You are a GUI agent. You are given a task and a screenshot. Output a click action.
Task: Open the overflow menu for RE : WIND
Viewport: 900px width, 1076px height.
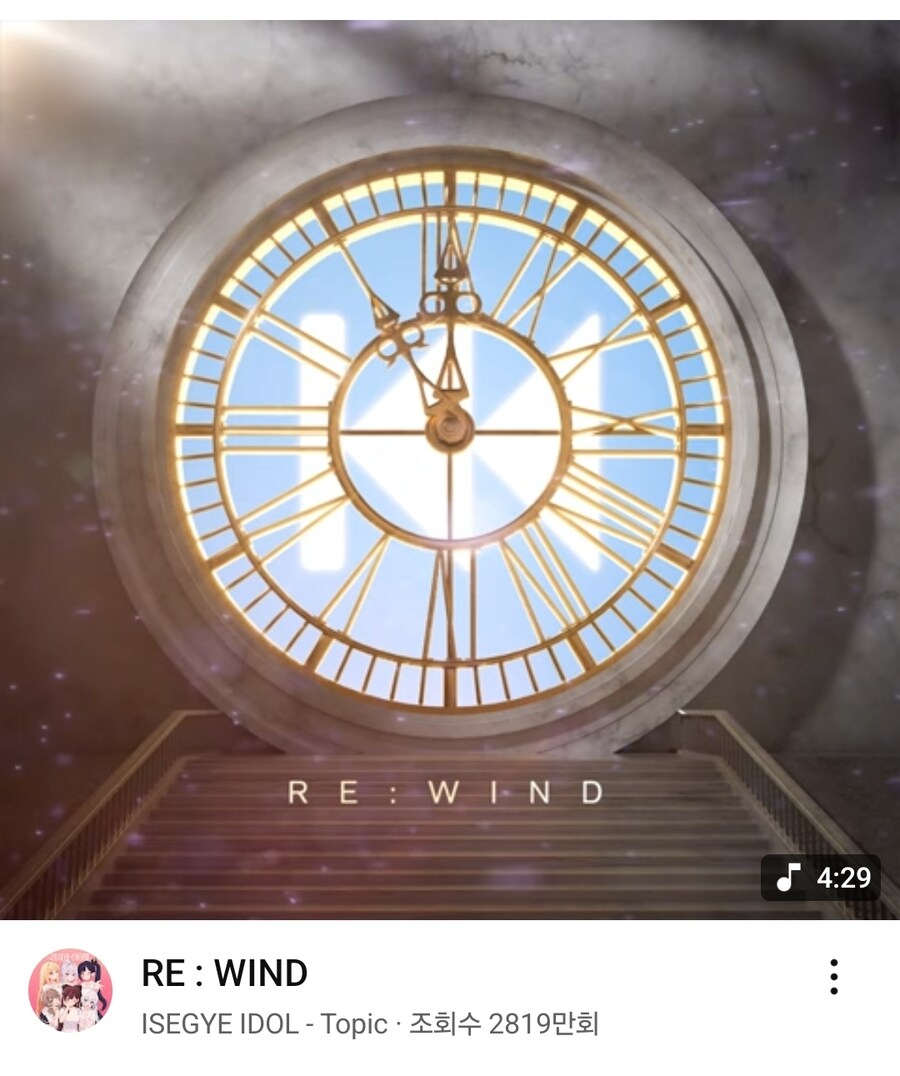coord(833,977)
